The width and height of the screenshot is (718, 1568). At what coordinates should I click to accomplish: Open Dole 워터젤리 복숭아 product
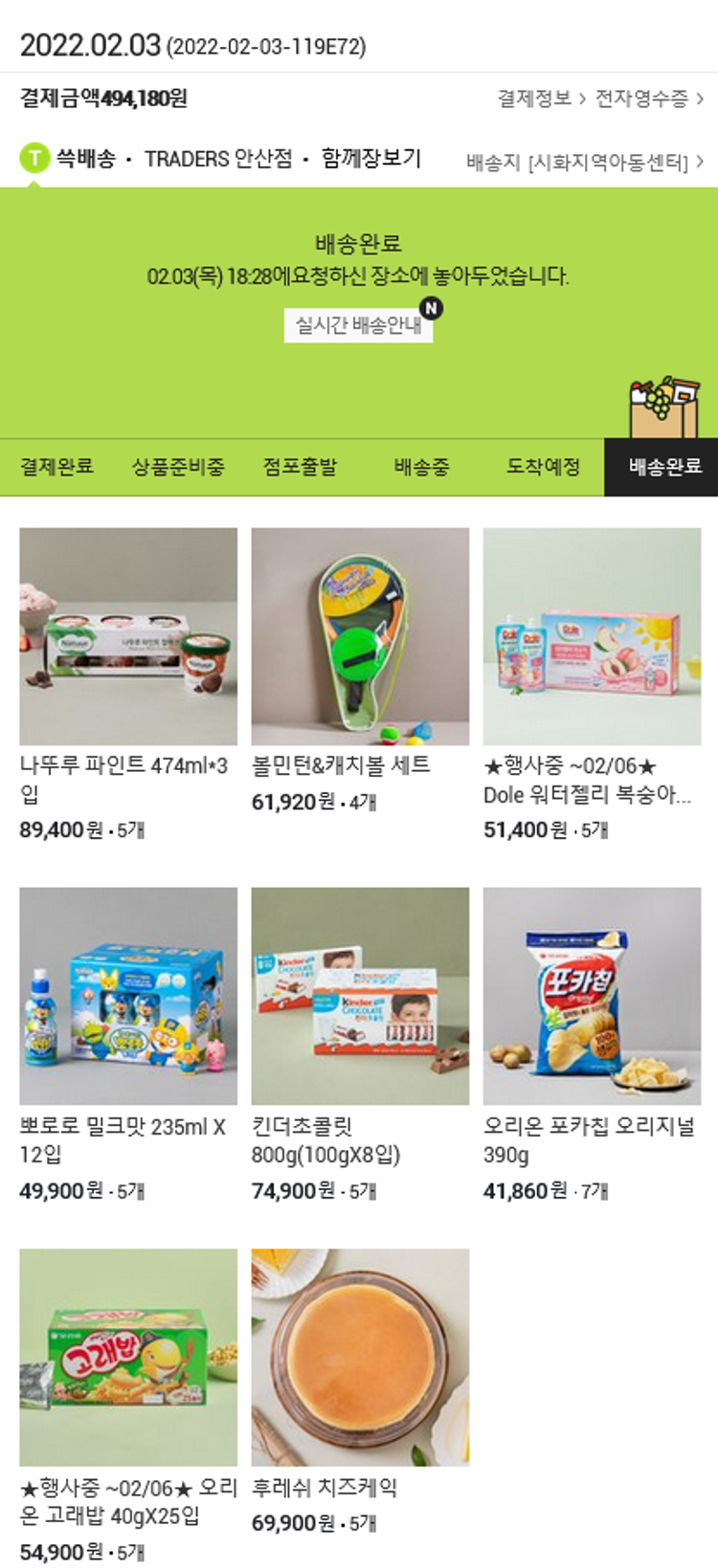592,637
